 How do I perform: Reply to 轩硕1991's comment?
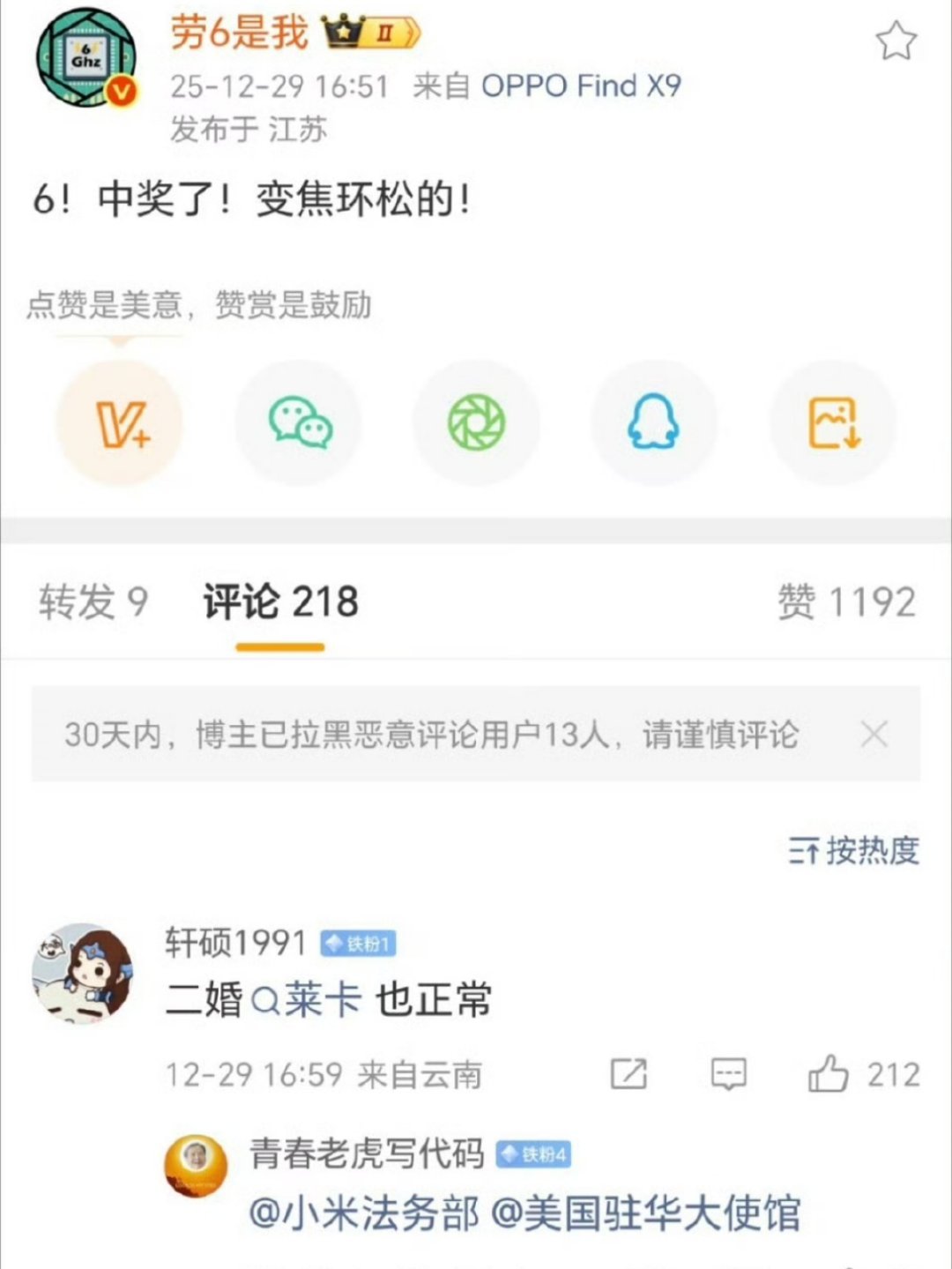pos(728,1074)
